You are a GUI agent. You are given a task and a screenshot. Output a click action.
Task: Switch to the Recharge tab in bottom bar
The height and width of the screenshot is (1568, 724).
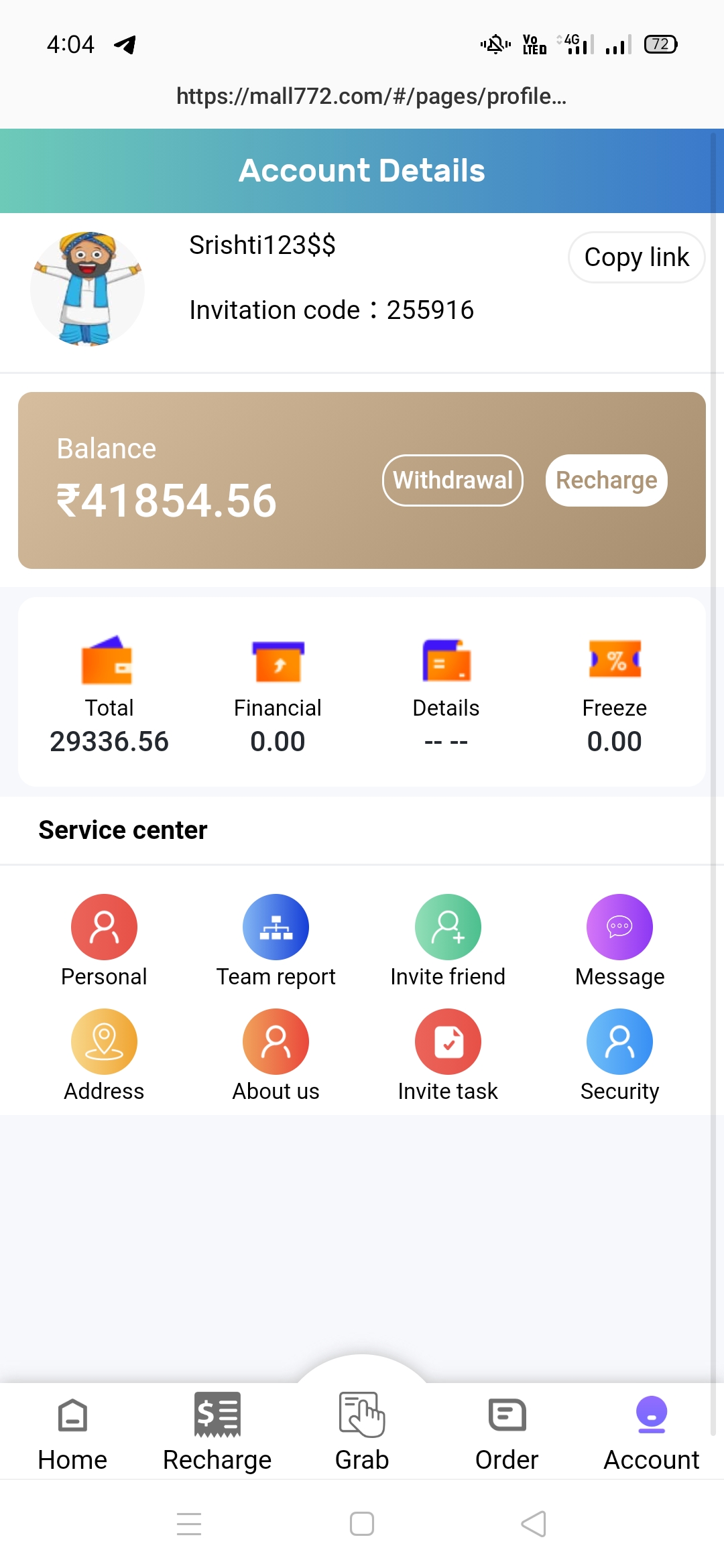(217, 1434)
